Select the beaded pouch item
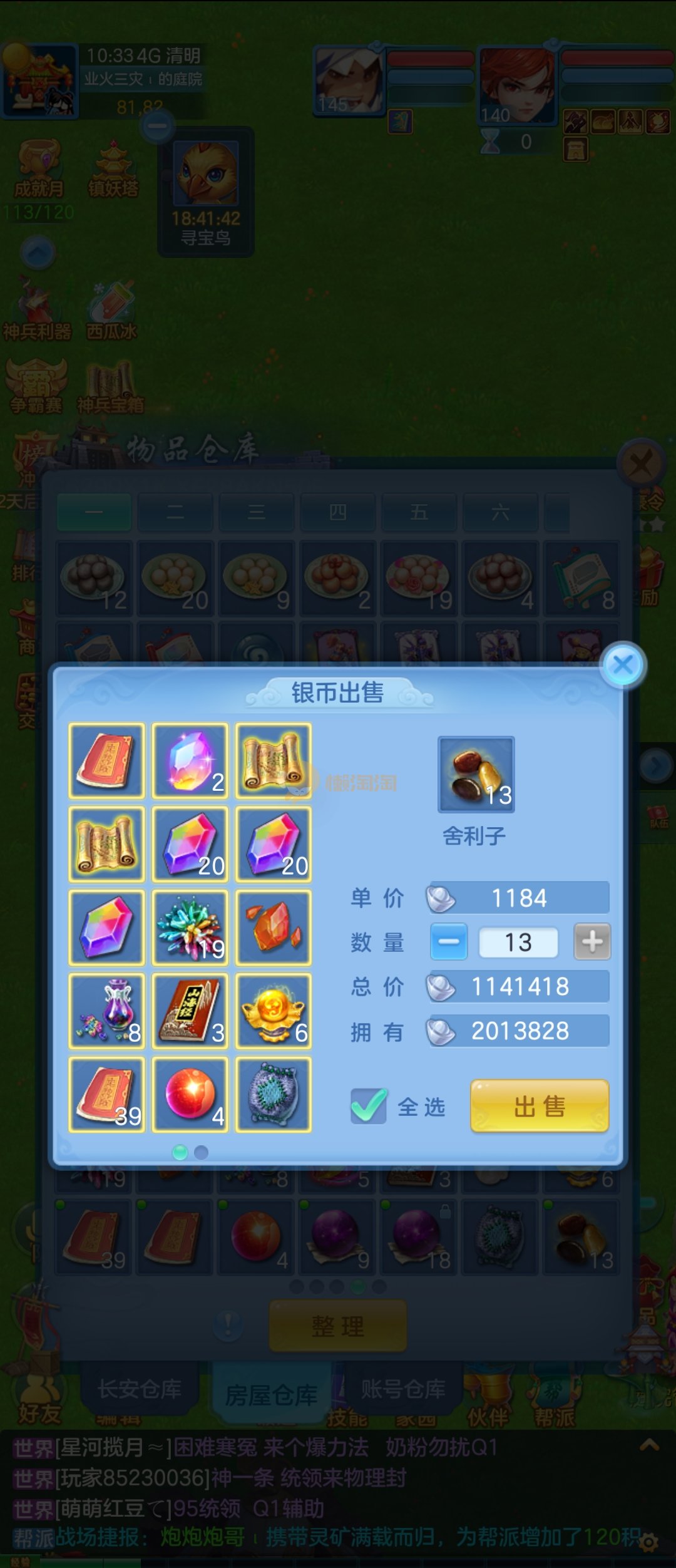The height and width of the screenshot is (1568, 676). [x=274, y=1094]
